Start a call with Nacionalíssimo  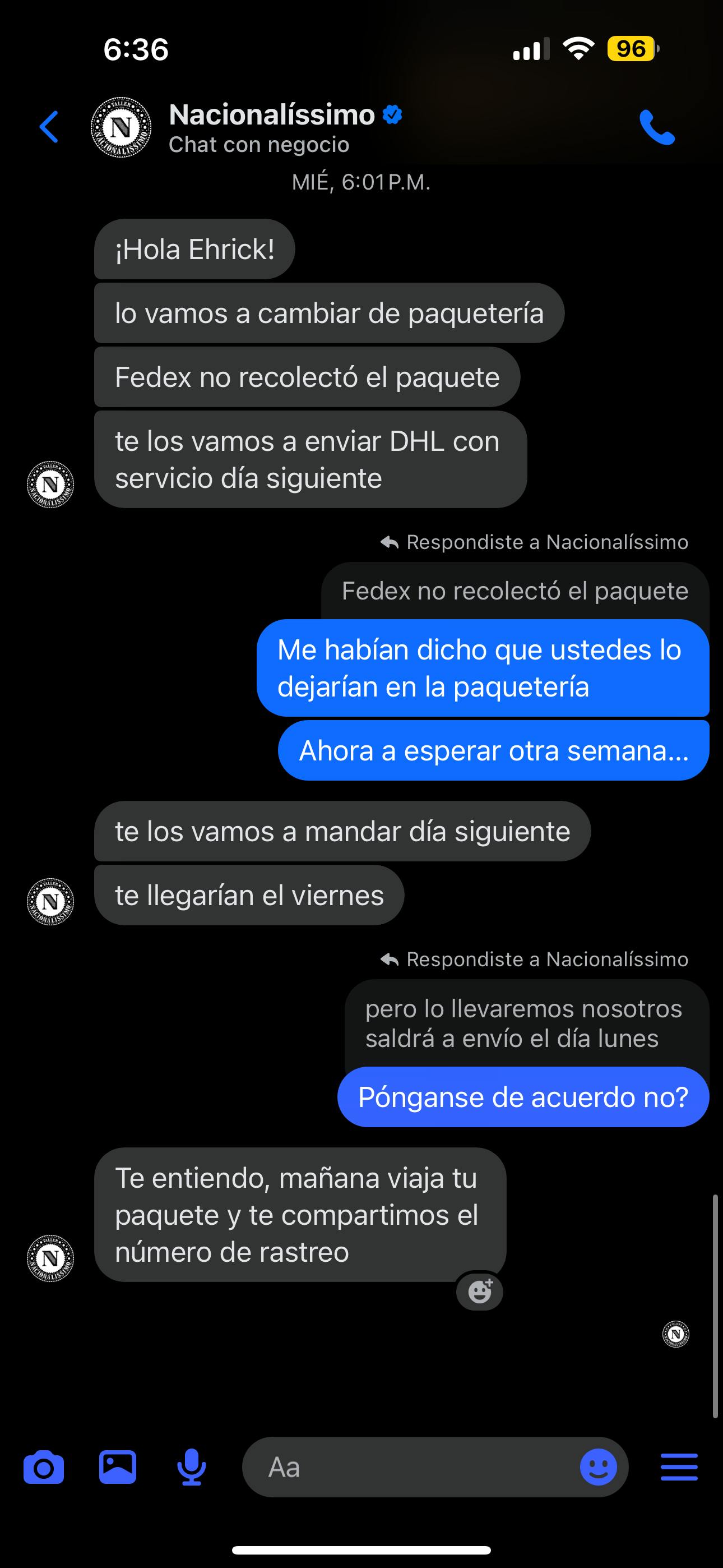(657, 127)
